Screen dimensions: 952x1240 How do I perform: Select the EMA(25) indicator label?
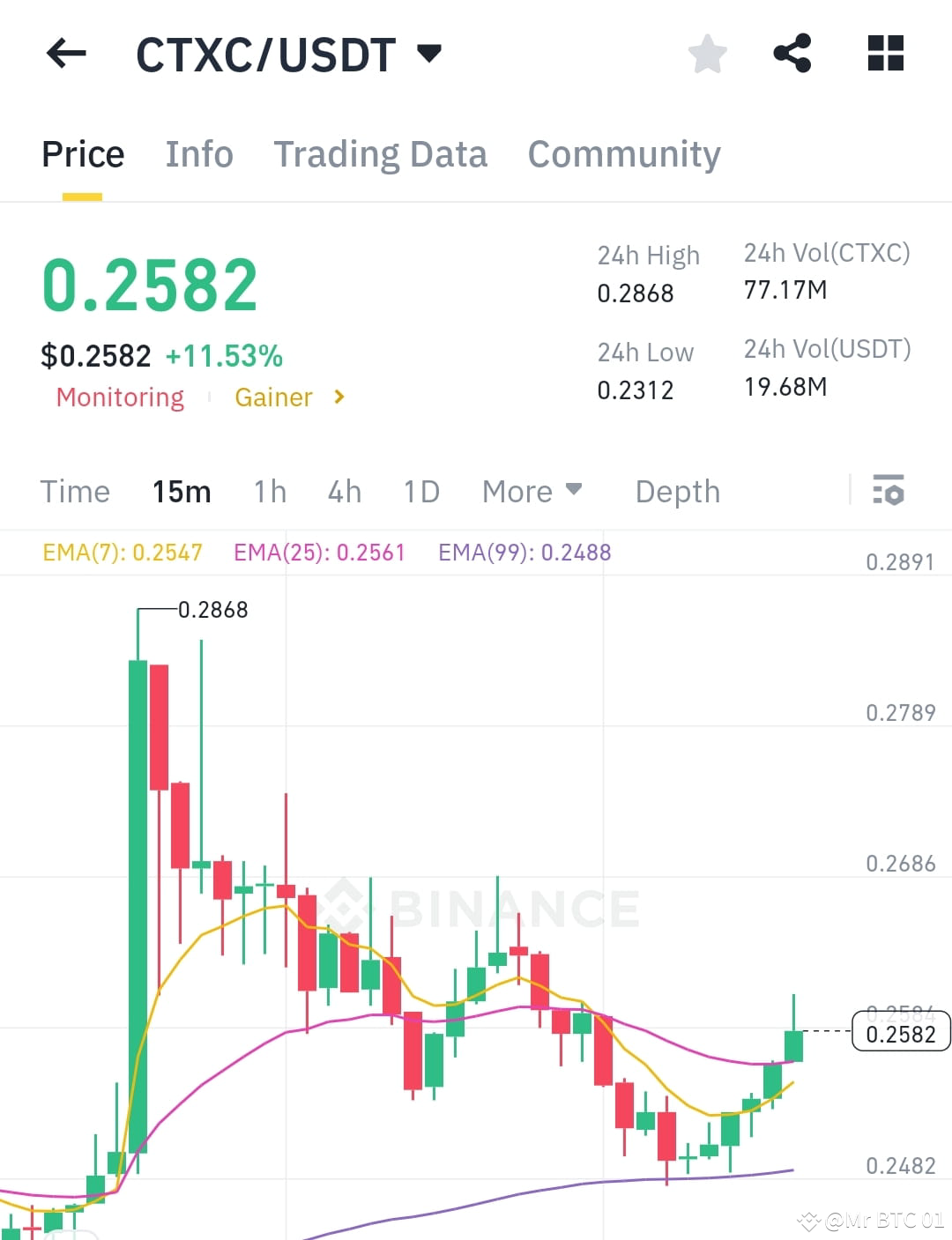pos(319,552)
